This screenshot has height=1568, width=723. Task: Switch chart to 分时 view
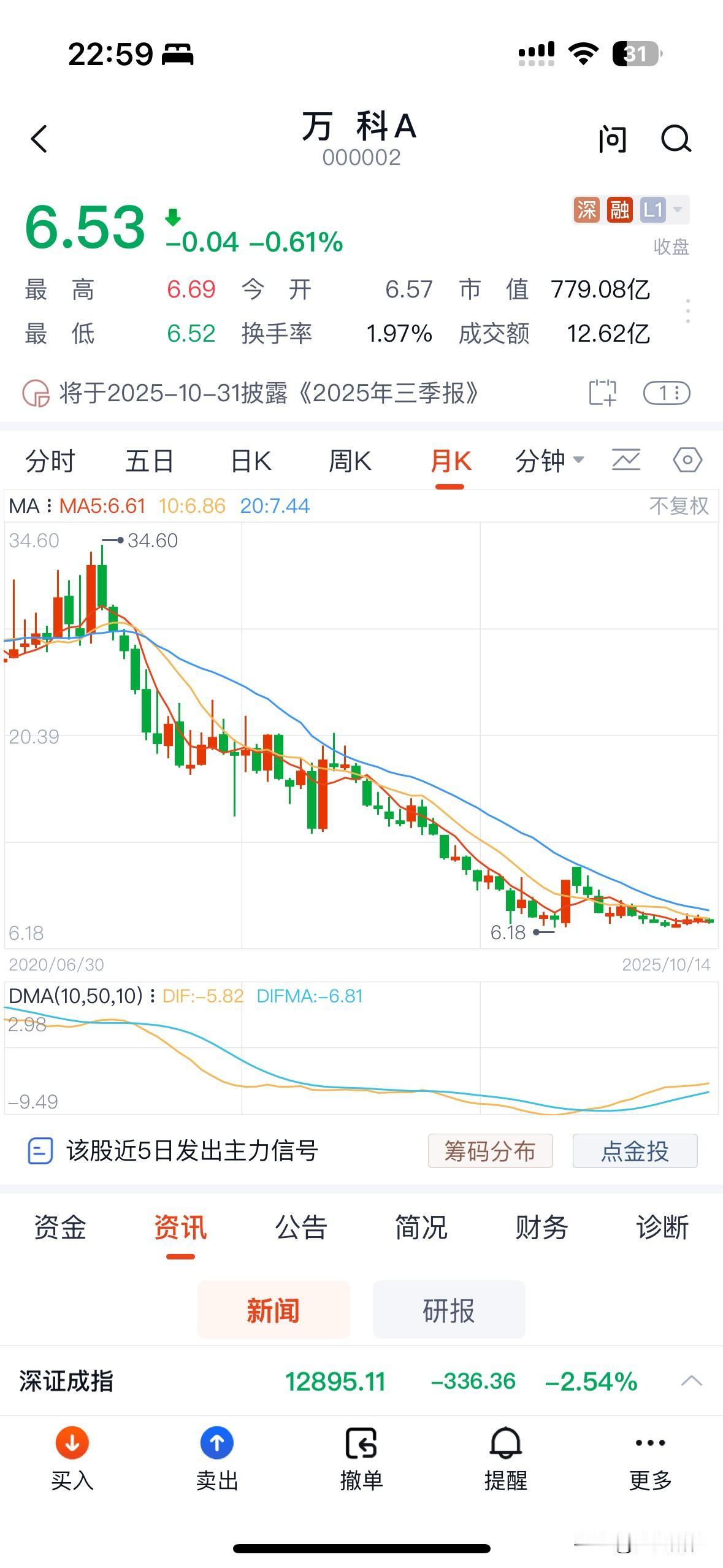tap(50, 461)
